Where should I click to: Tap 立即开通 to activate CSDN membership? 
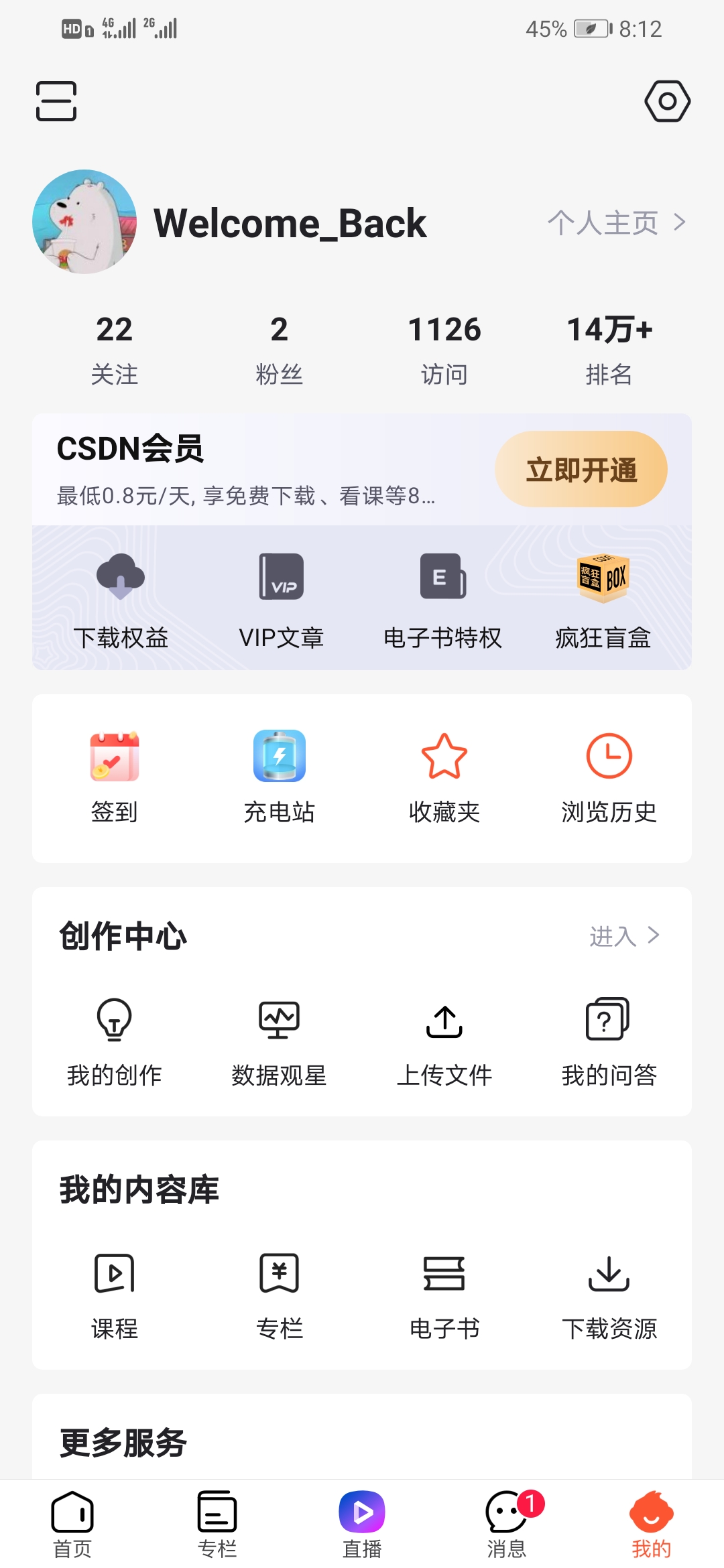click(x=581, y=469)
